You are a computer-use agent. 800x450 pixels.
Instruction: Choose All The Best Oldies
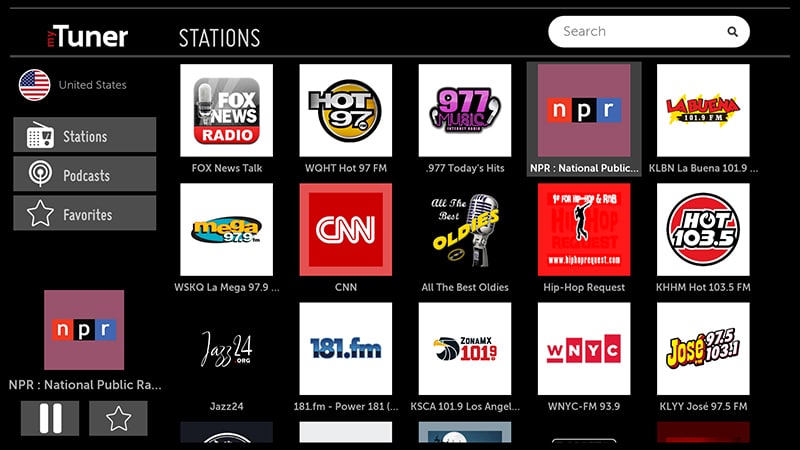464,229
